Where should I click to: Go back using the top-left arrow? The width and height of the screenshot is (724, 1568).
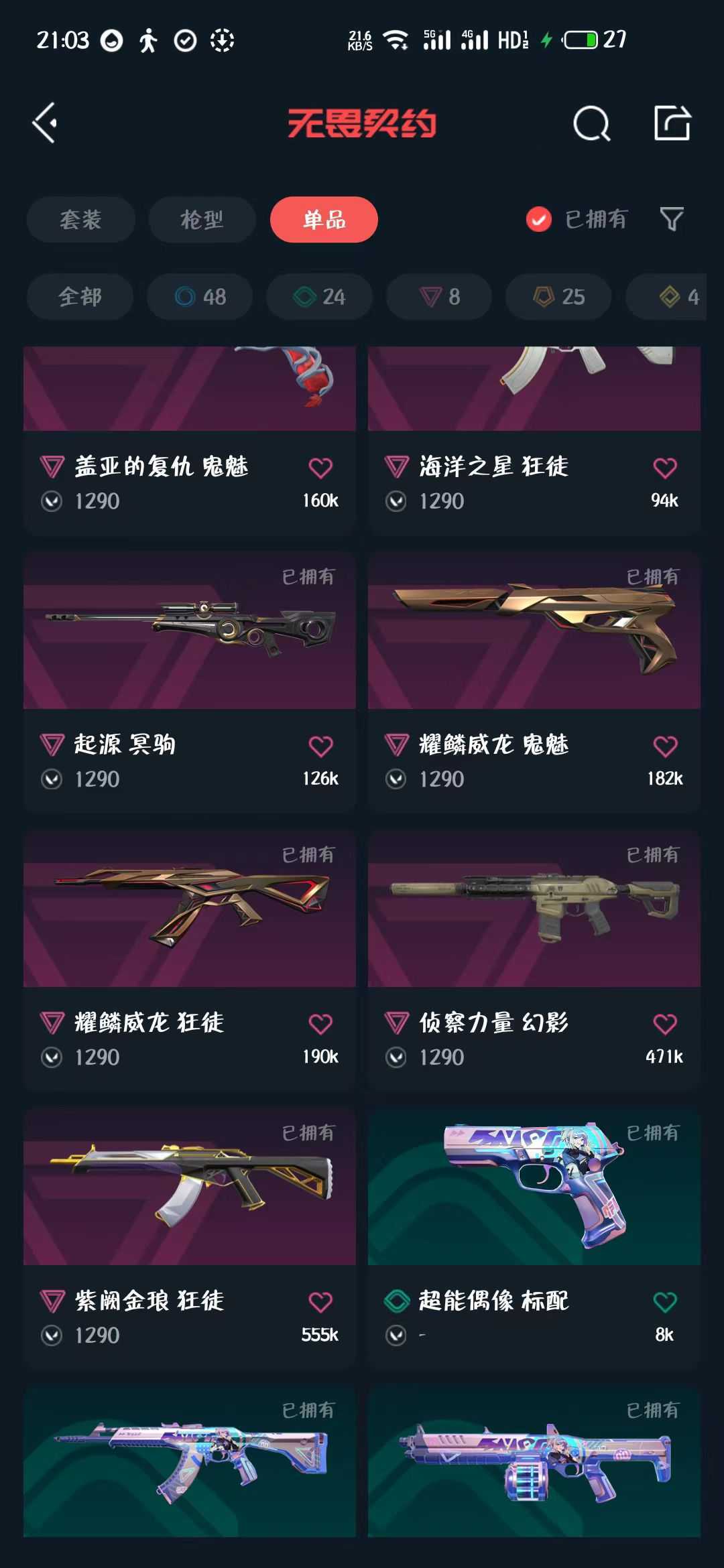coord(45,123)
